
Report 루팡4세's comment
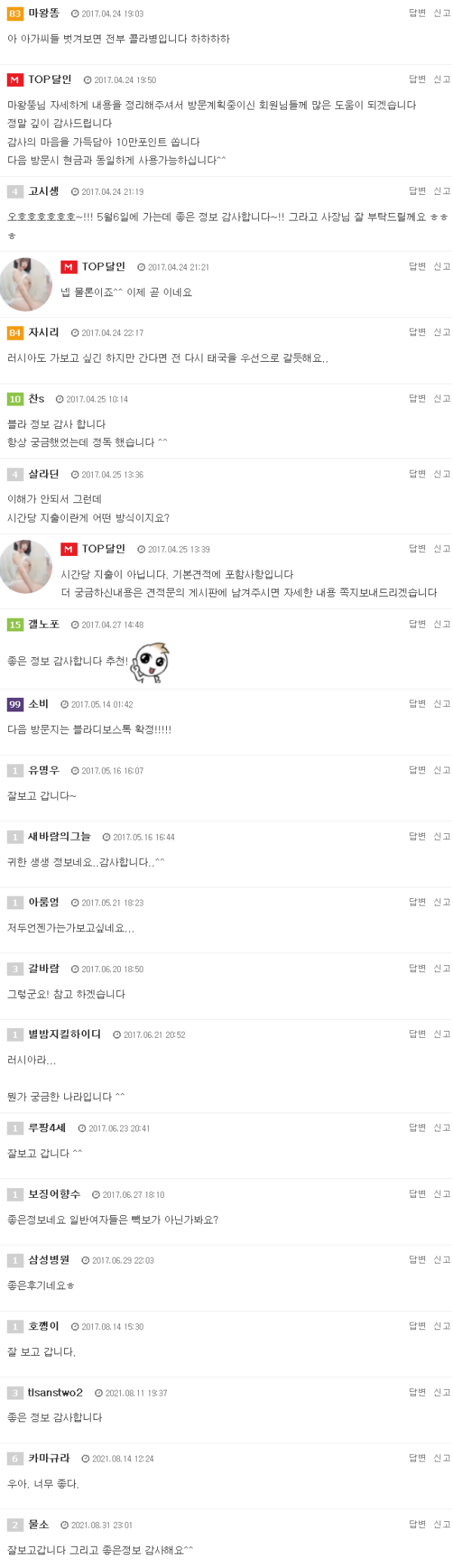tap(442, 1128)
